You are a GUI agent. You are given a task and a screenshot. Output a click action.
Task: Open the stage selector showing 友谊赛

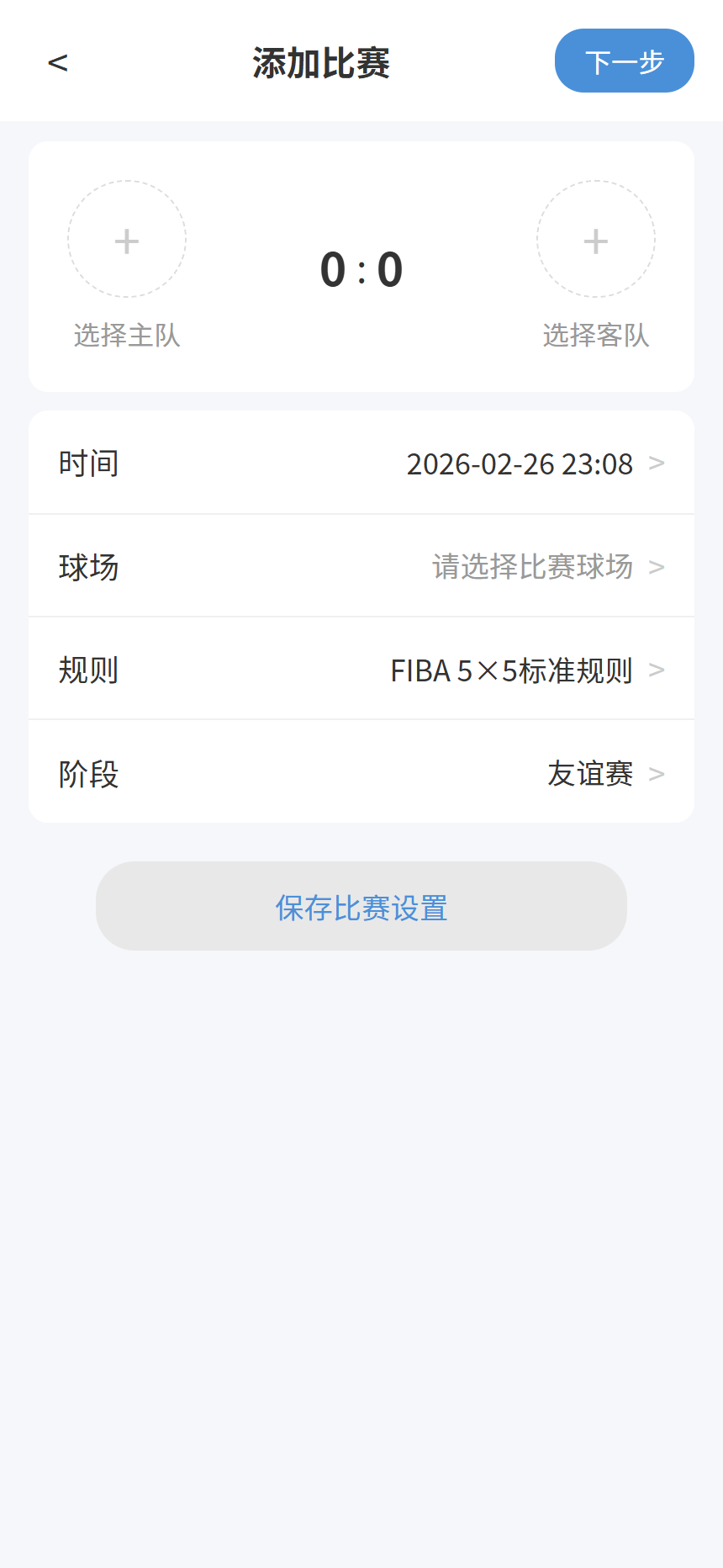click(589, 772)
